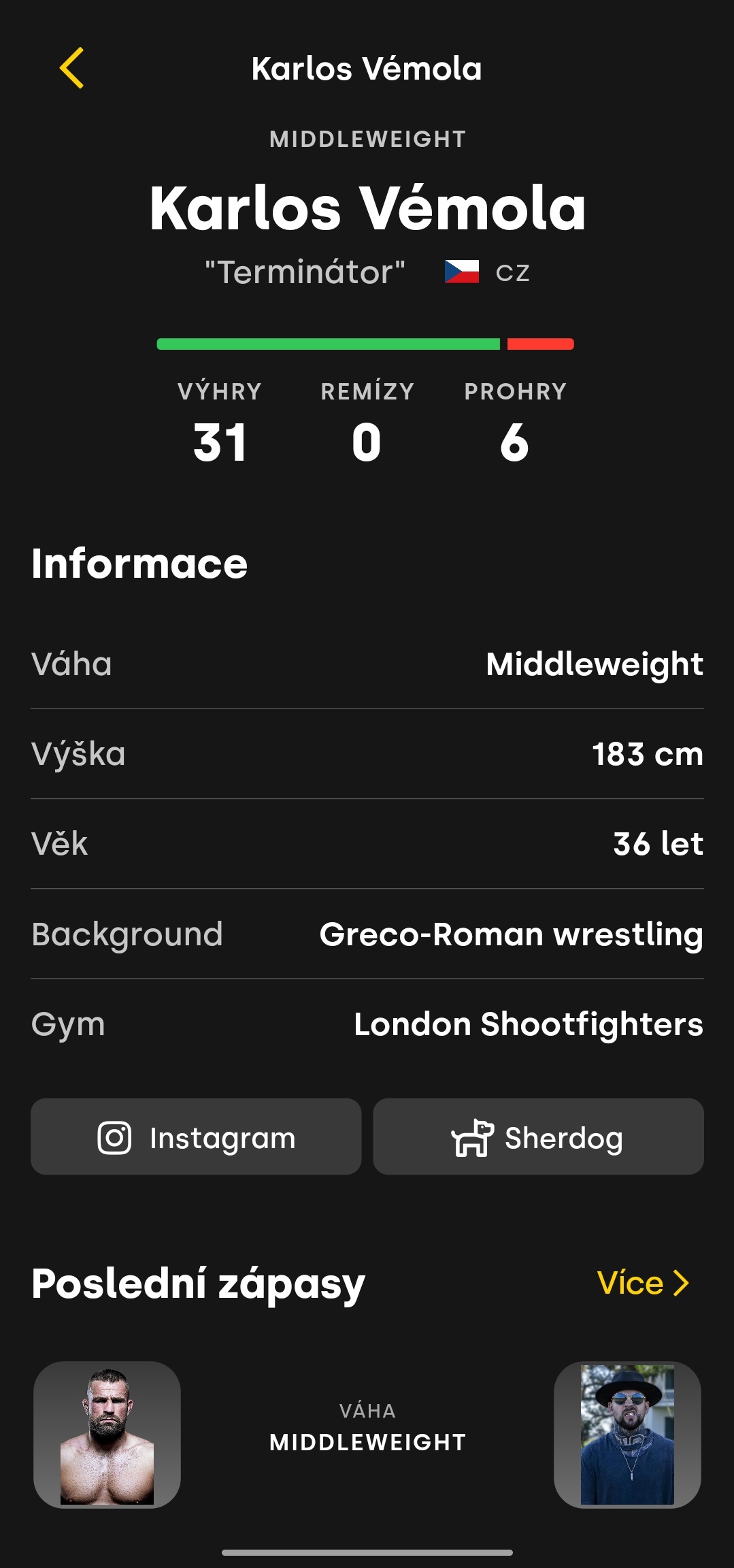Go back using the yellow arrow
The width and height of the screenshot is (734, 1568).
coord(71,68)
